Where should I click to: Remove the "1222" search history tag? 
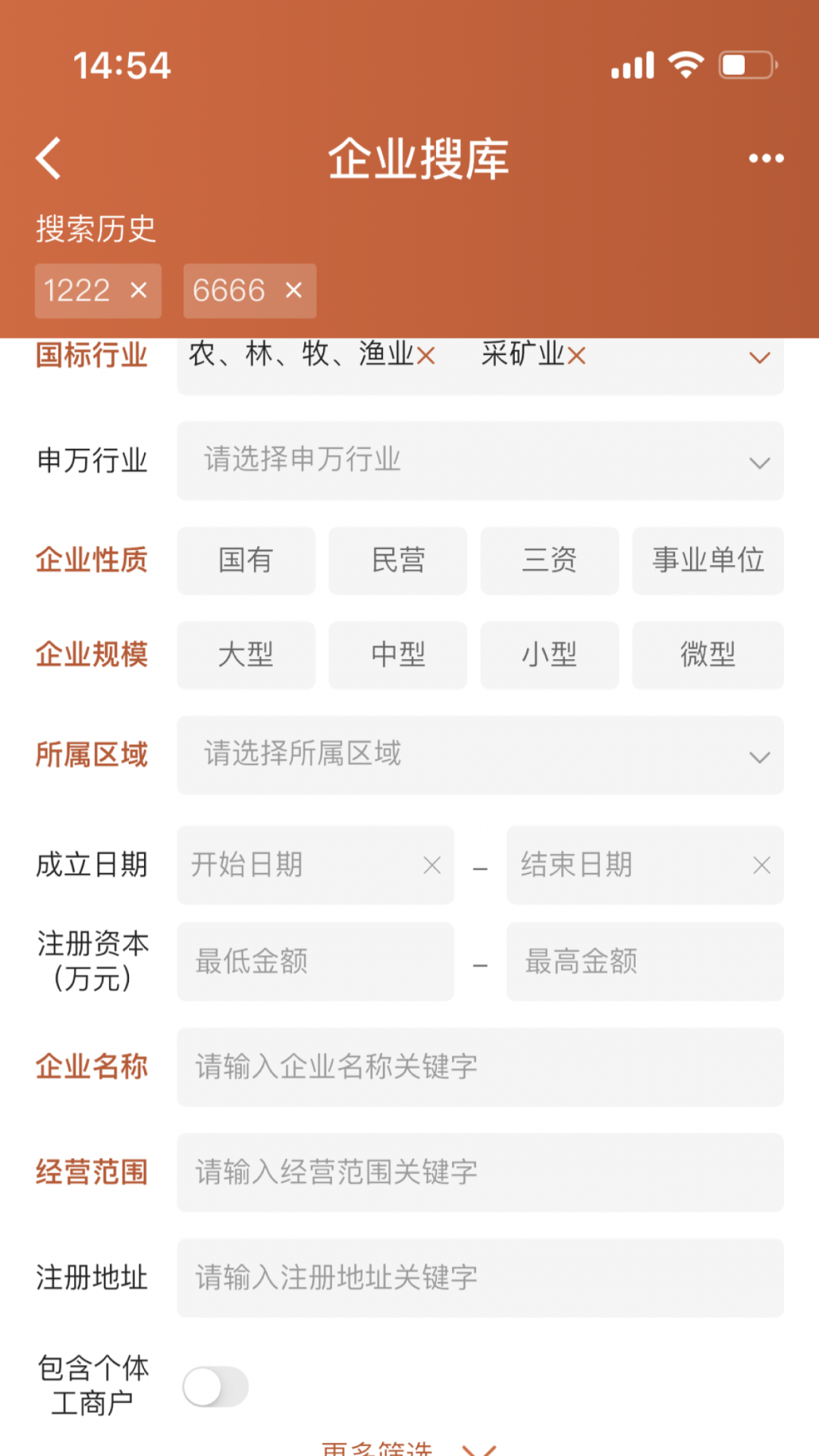point(140,291)
